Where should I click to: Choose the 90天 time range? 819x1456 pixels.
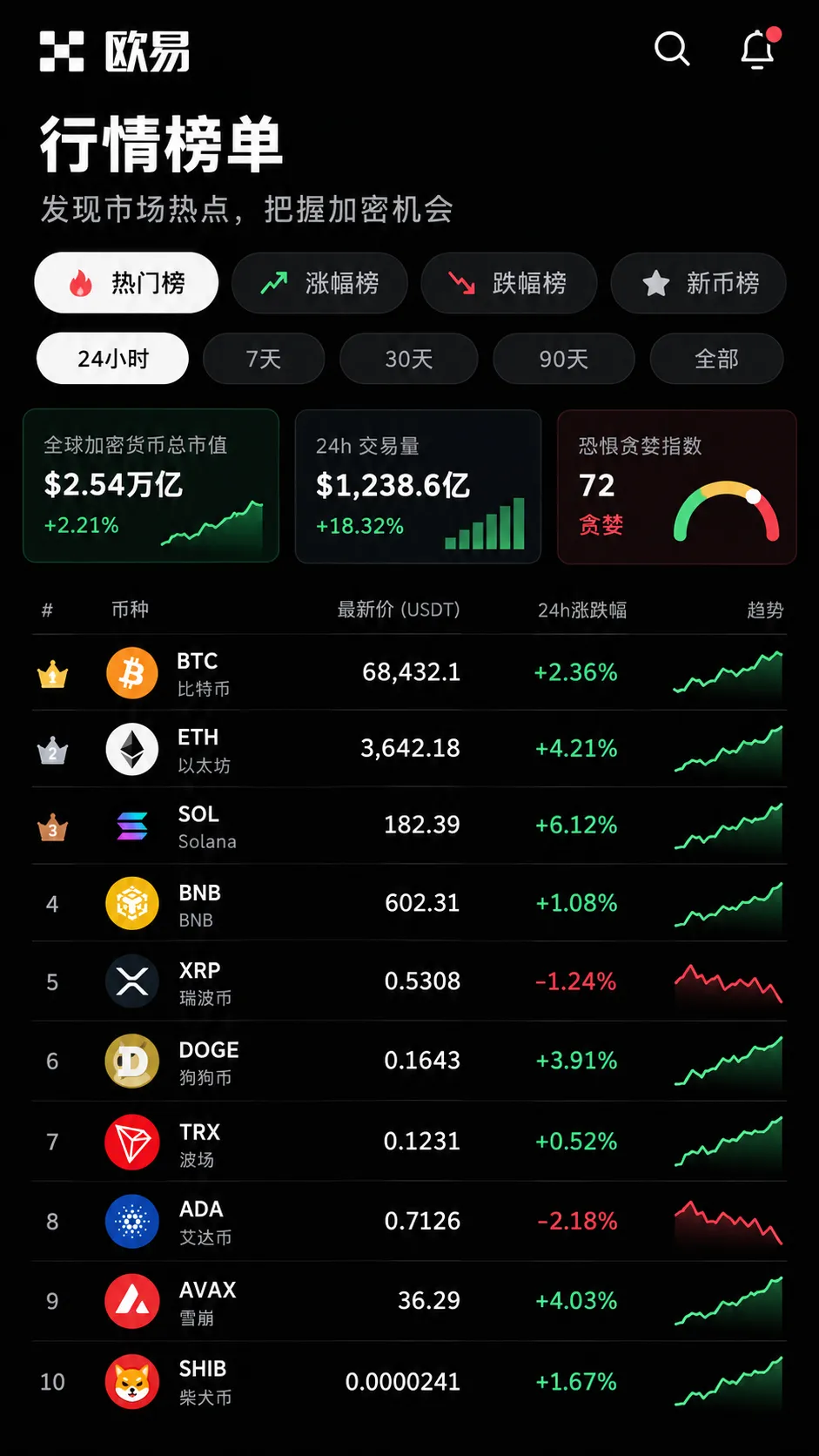pos(564,359)
